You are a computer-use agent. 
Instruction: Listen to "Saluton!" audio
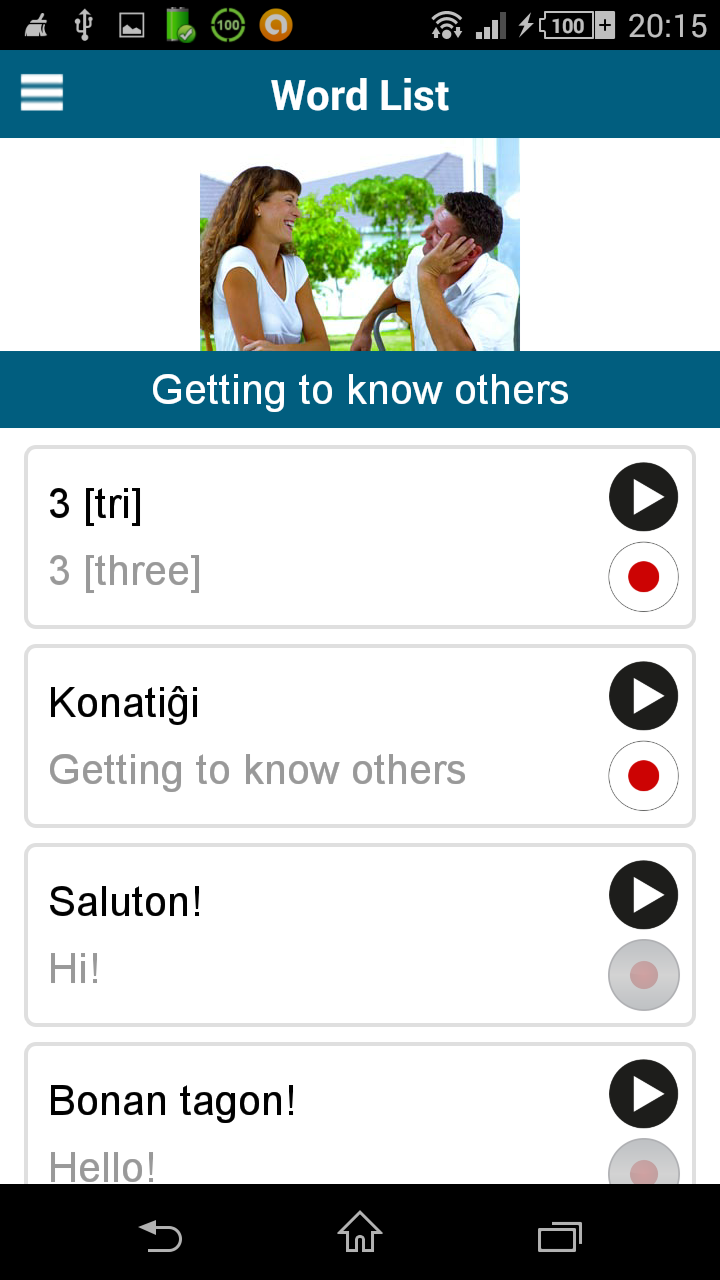tap(643, 895)
